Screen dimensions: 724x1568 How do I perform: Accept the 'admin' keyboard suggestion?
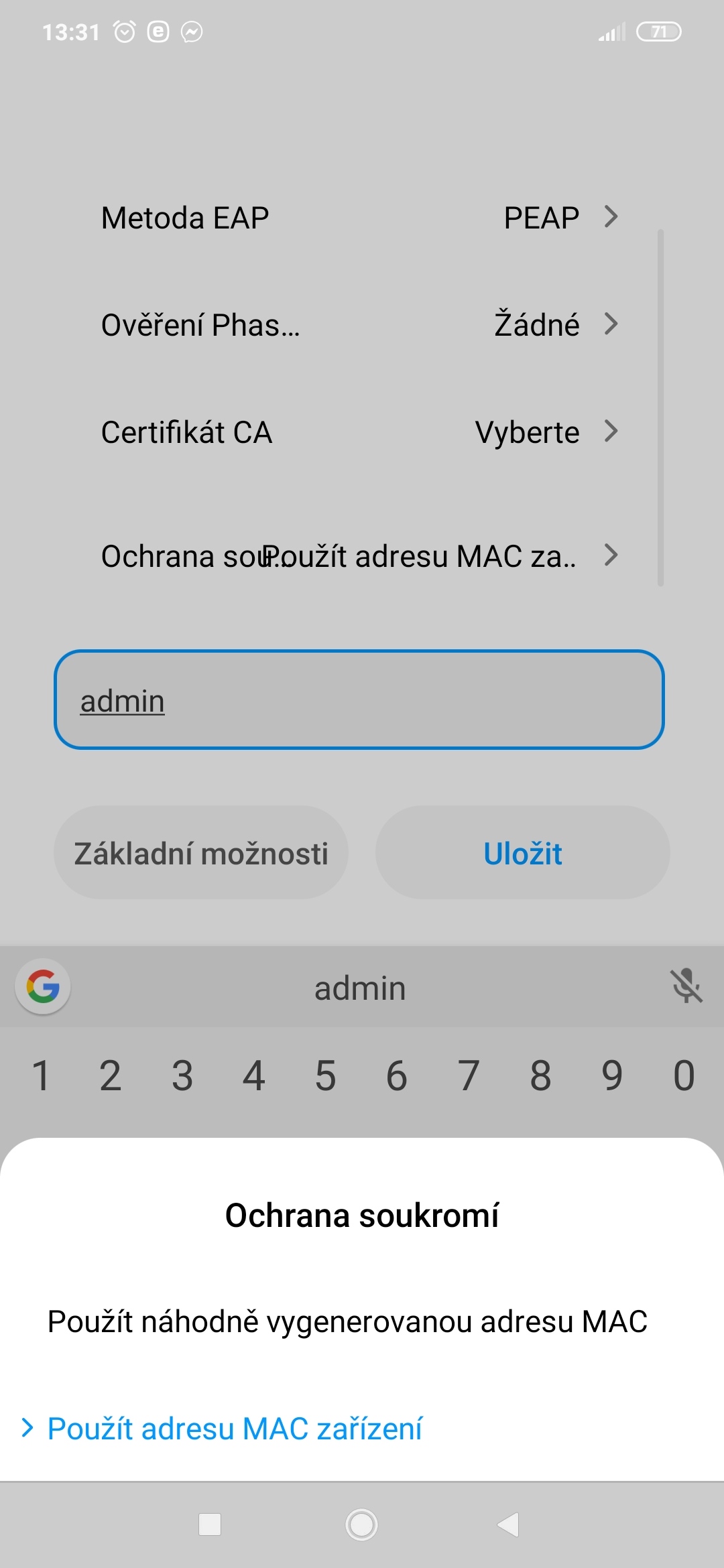tap(360, 988)
